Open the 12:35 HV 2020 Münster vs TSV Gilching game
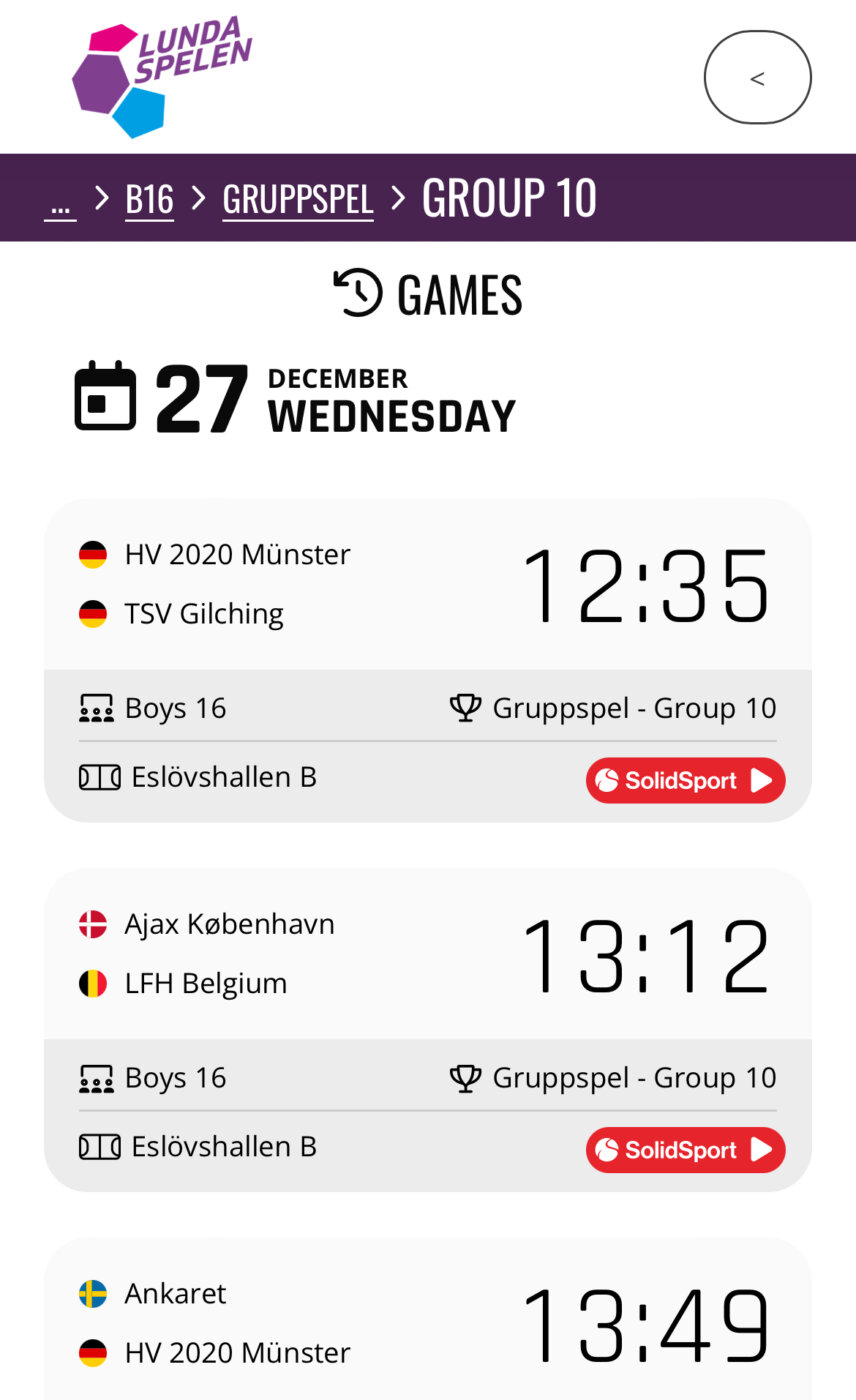 pyautogui.click(x=428, y=660)
